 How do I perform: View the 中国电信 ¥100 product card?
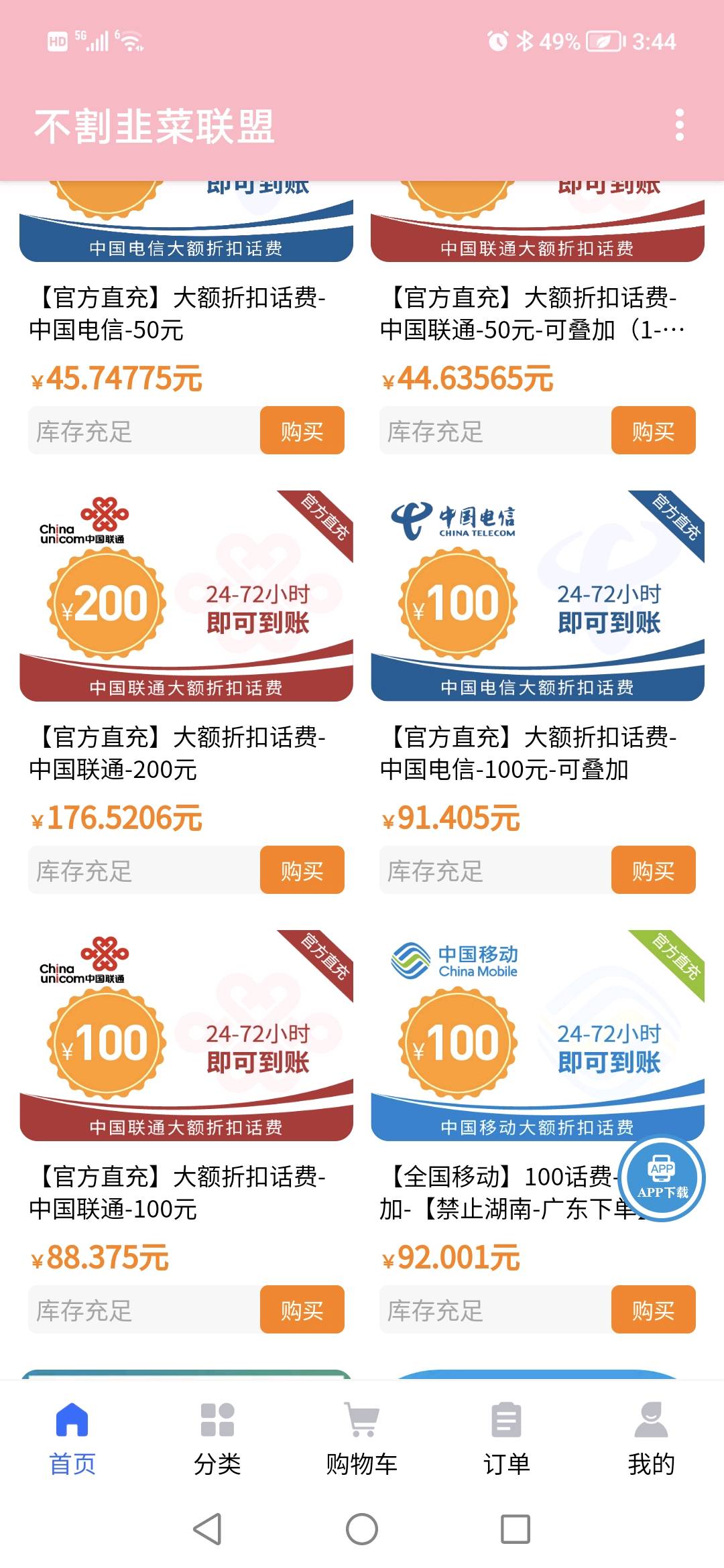click(538, 596)
